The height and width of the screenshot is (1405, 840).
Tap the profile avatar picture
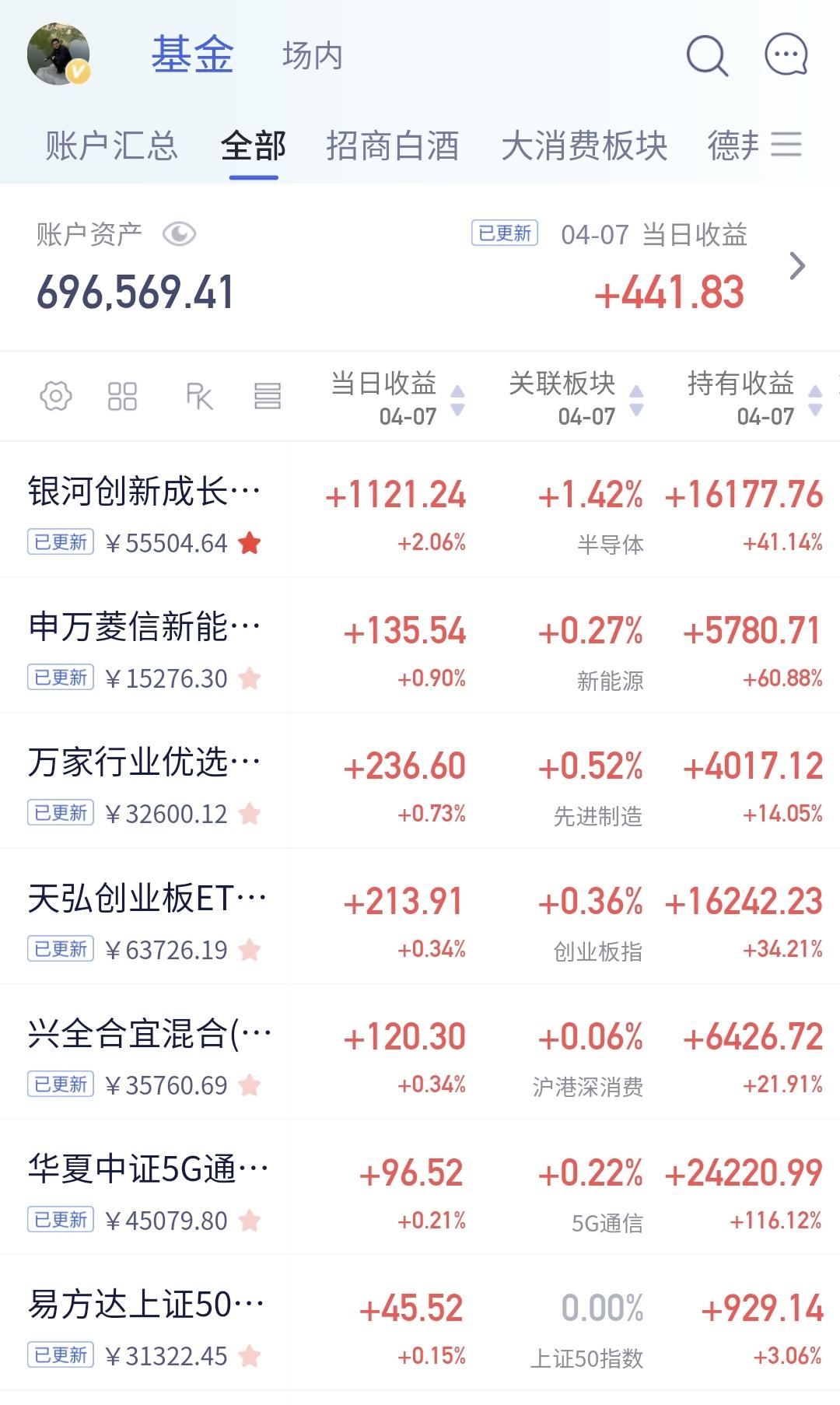pyautogui.click(x=58, y=54)
